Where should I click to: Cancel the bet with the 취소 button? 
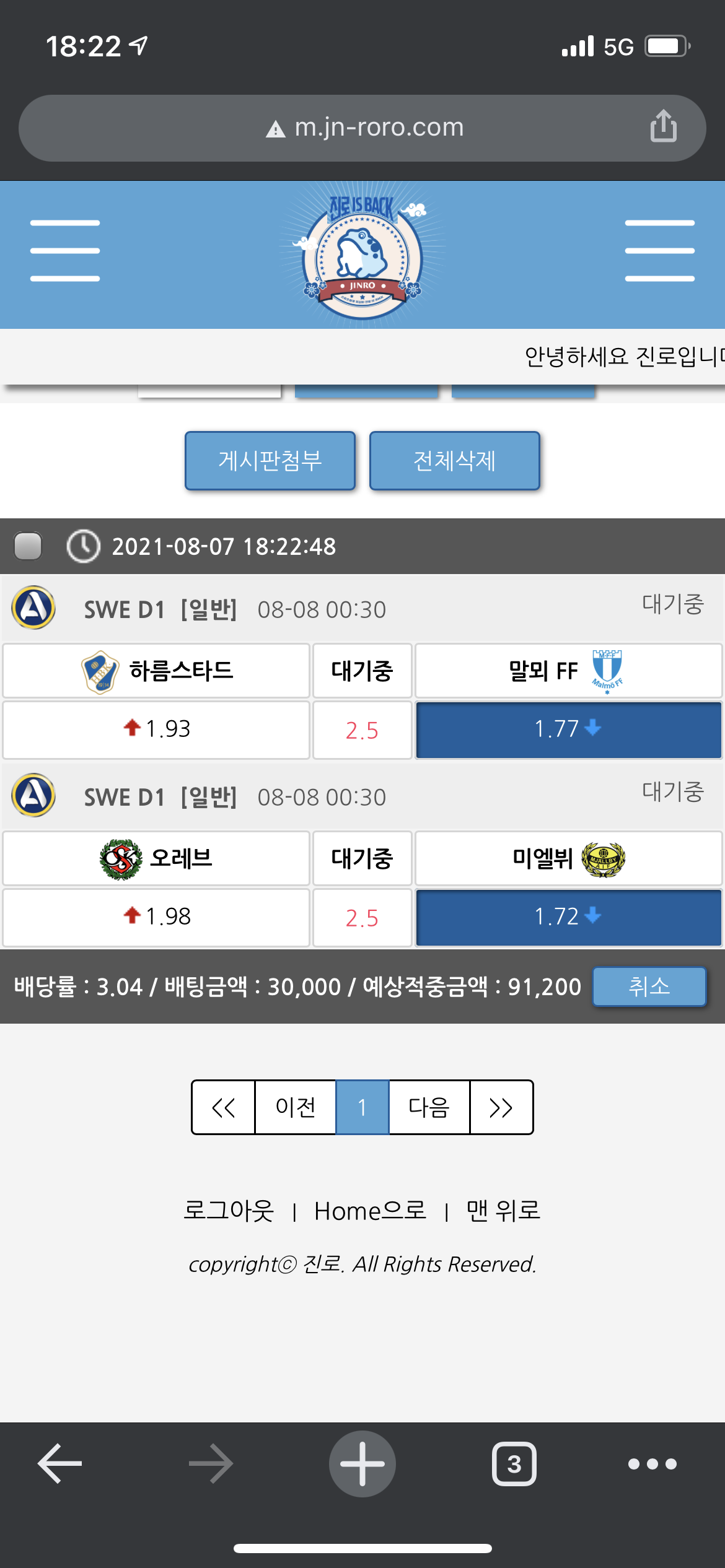(649, 986)
